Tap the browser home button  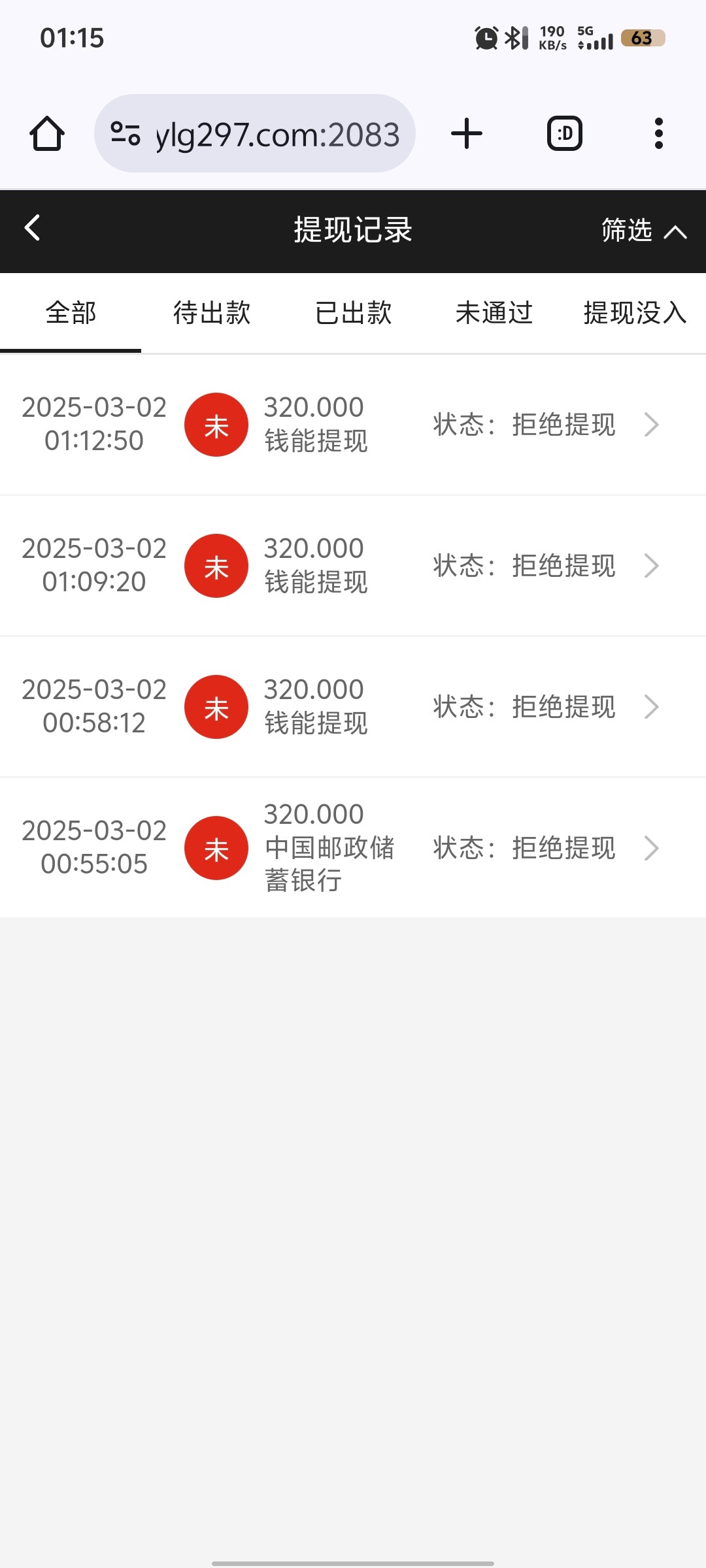pyautogui.click(x=47, y=134)
